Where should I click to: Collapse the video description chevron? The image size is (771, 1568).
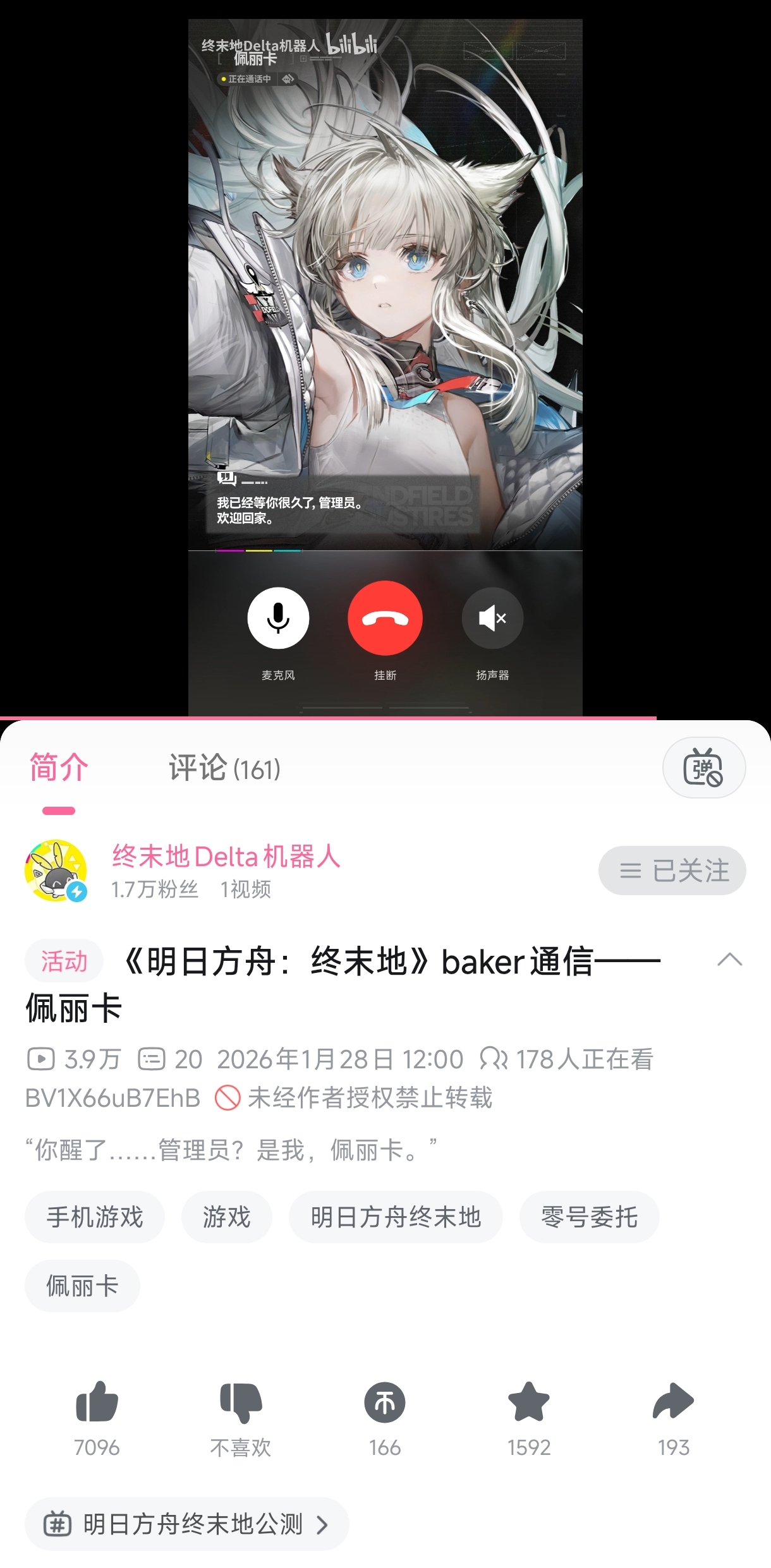729,960
